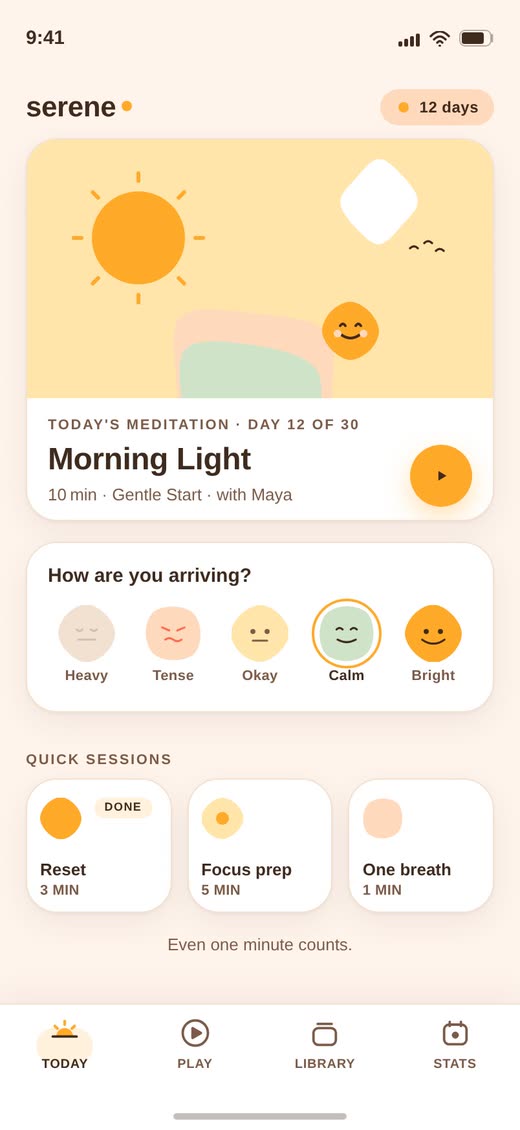Tap the Today tab
This screenshot has width=520, height=1130.
65,1044
